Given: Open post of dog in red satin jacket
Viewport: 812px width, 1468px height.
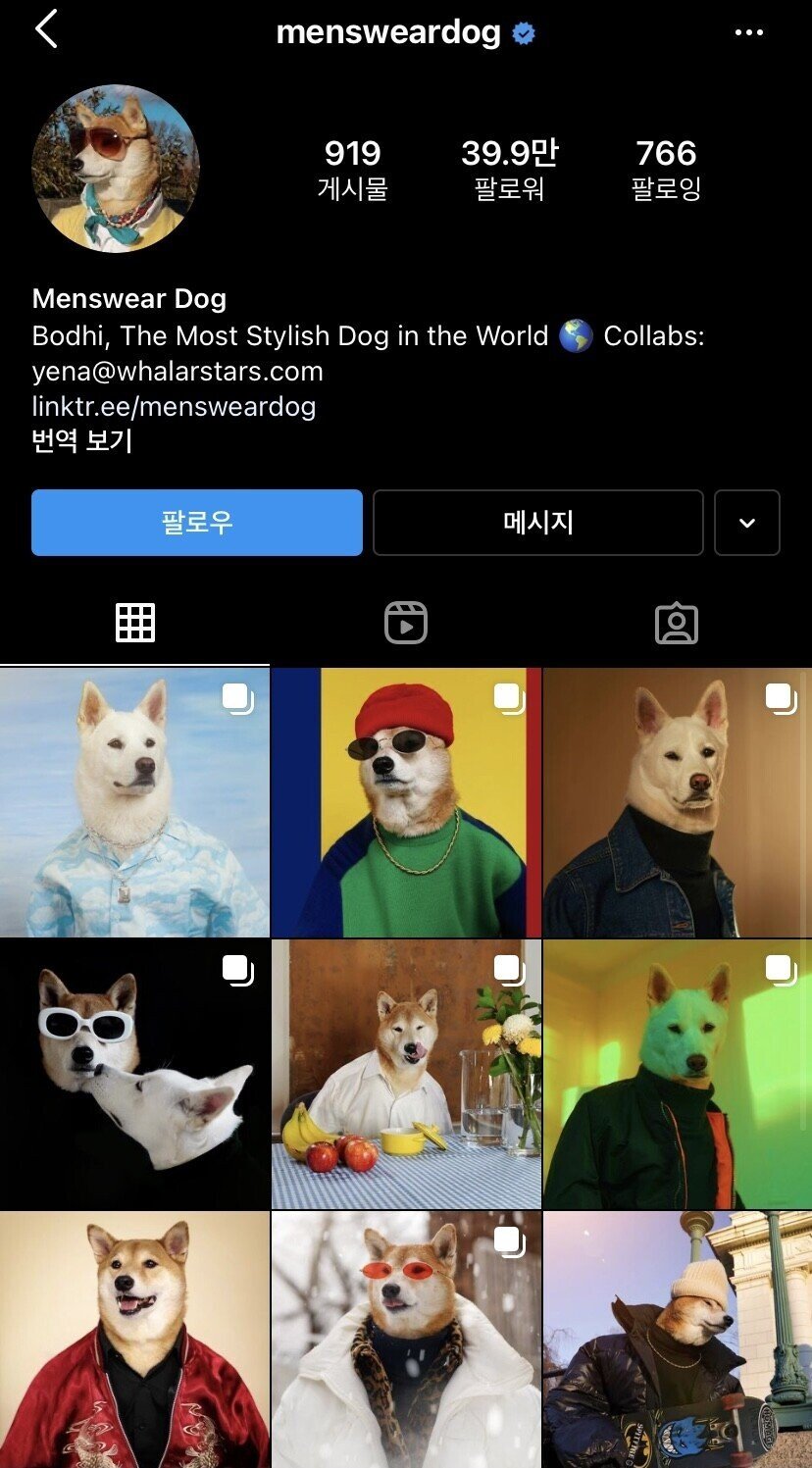Looking at the screenshot, I should coord(134,1340).
